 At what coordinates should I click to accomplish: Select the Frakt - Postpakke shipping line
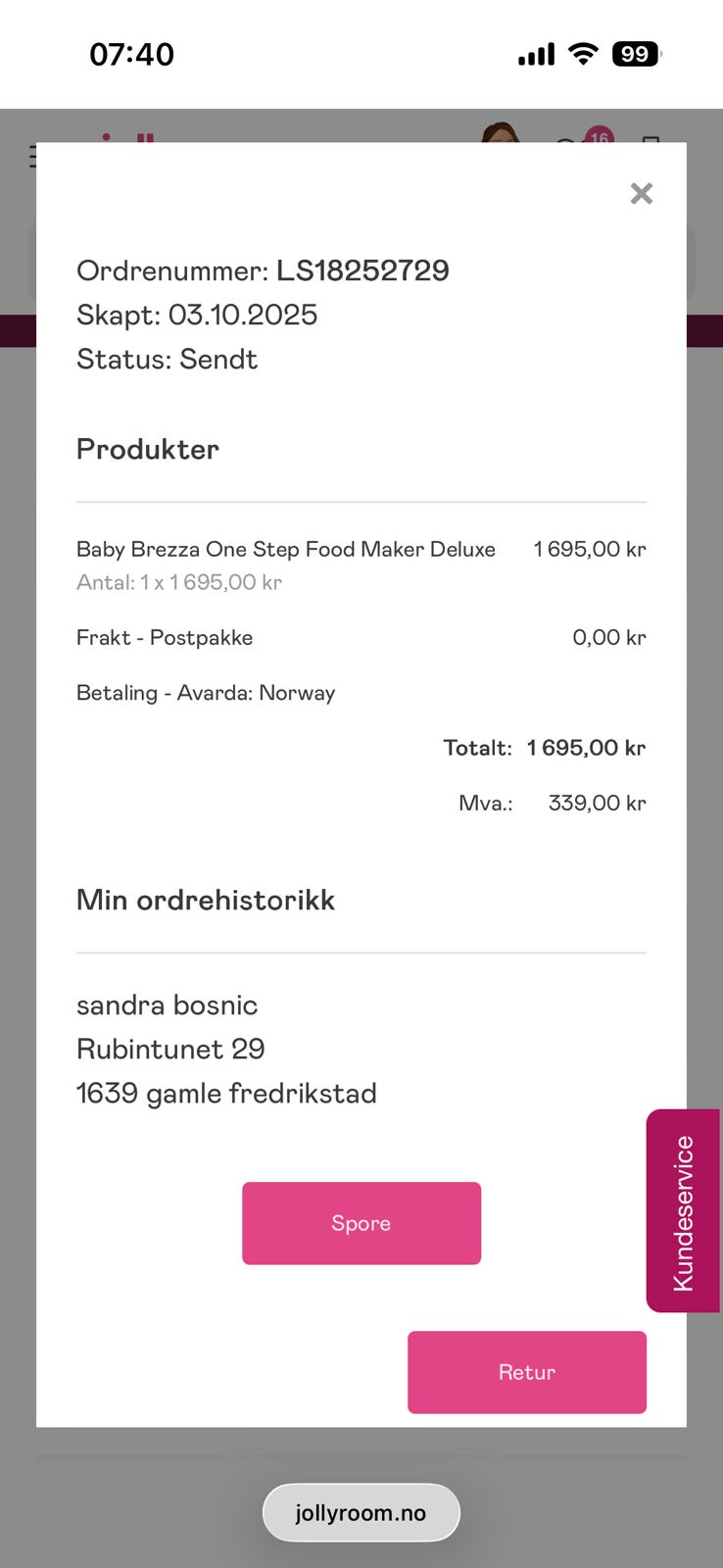click(165, 637)
